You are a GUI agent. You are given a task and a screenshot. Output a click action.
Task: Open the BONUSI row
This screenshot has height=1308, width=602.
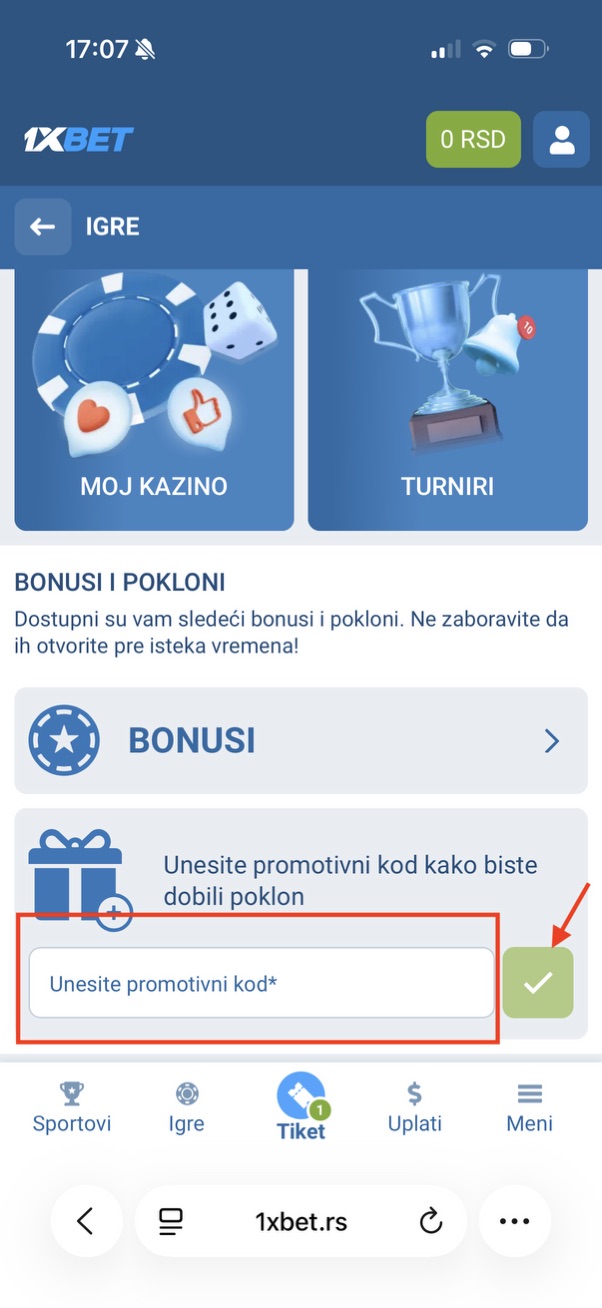point(301,741)
